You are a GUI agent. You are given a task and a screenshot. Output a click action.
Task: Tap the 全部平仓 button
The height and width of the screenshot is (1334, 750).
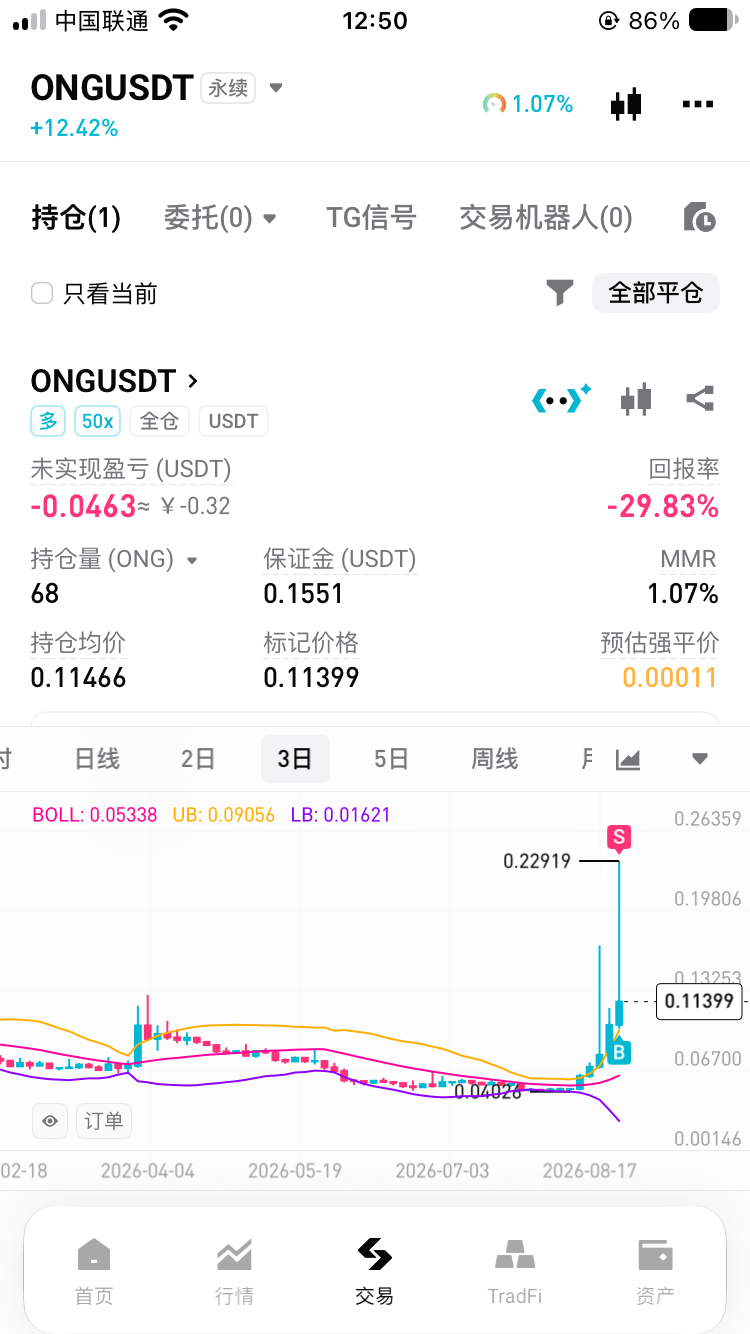(656, 293)
